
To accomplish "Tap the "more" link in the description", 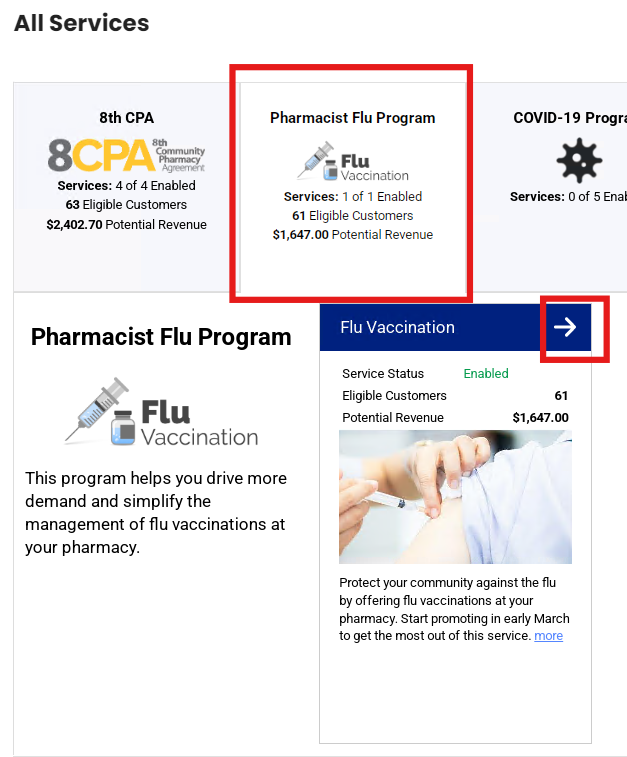I will pos(548,636).
